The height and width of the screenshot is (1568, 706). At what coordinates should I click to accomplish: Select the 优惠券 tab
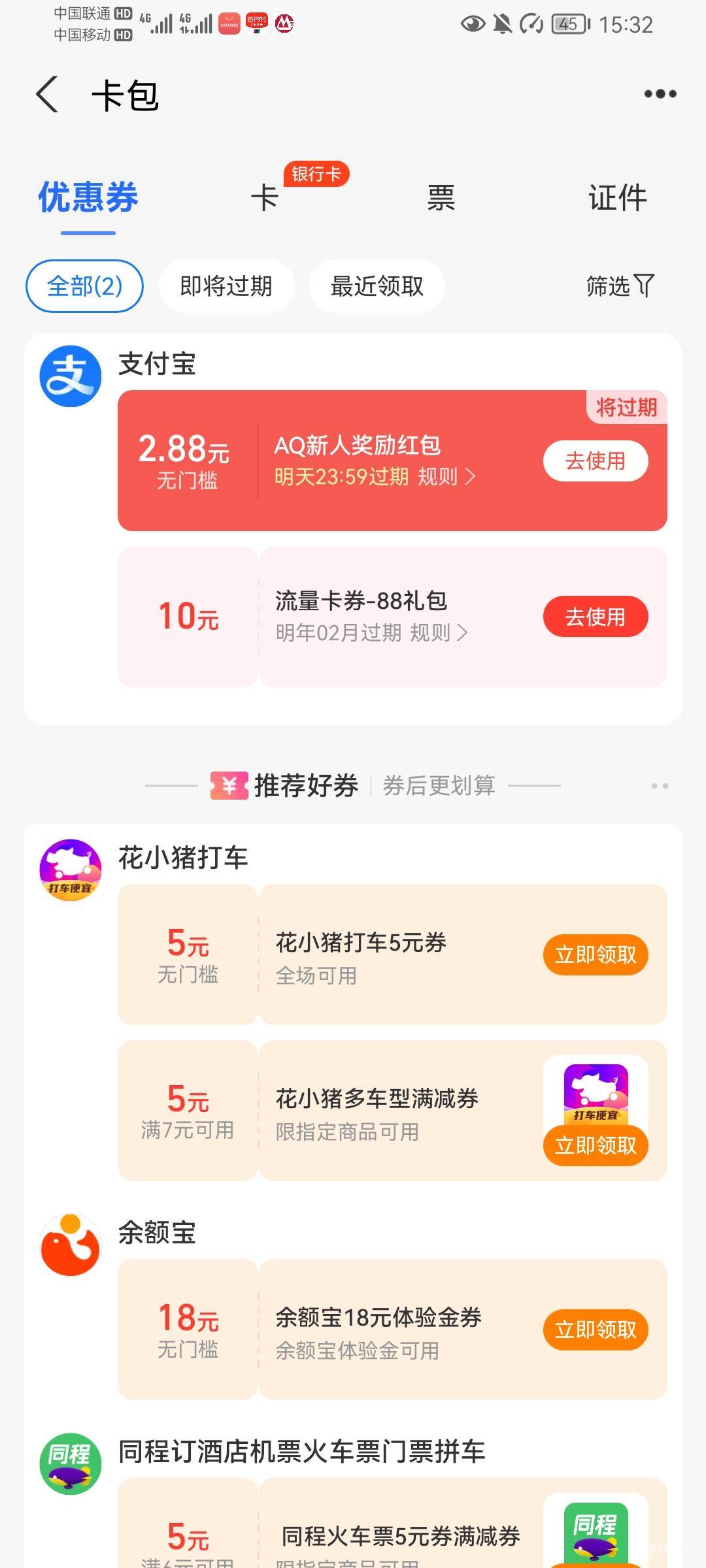tap(88, 197)
